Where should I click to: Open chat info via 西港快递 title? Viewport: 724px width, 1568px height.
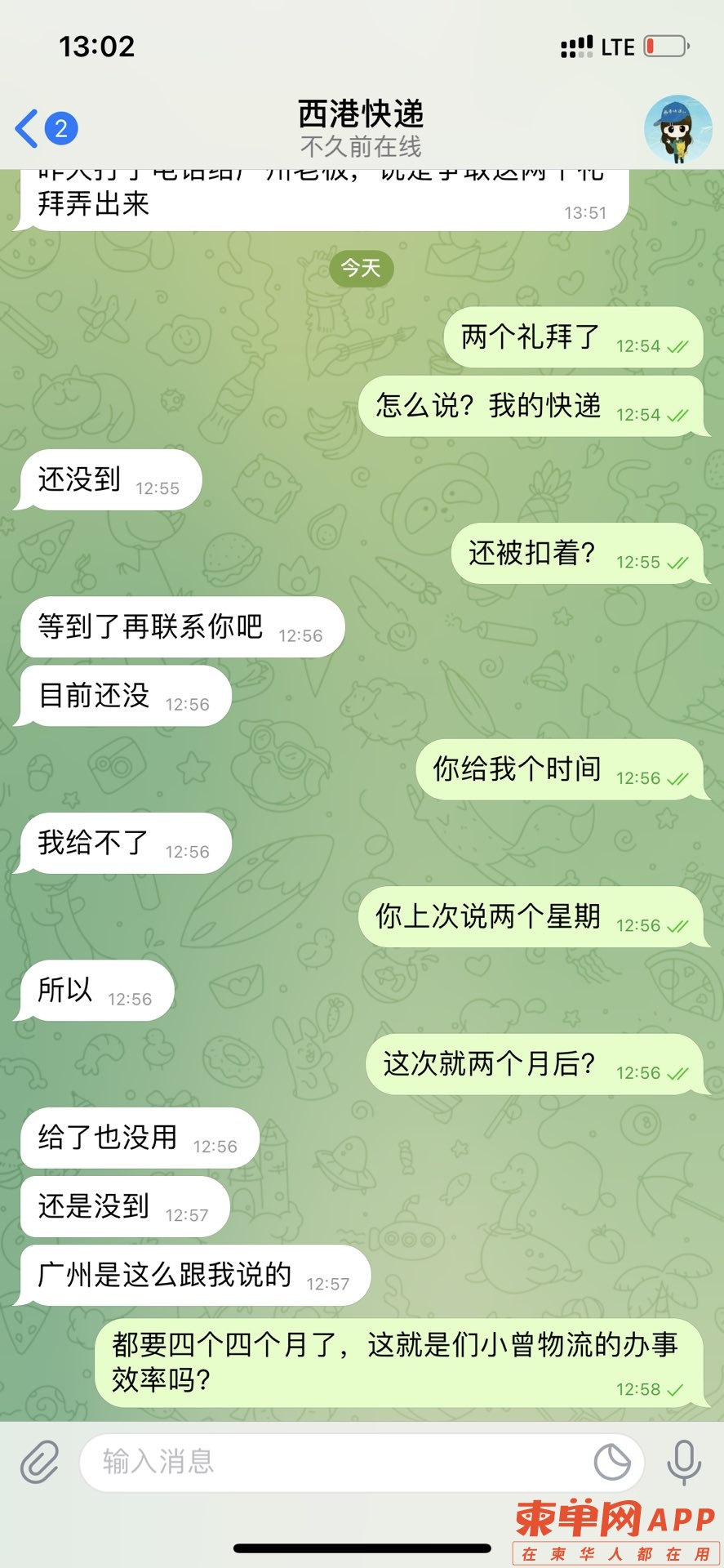click(x=361, y=128)
